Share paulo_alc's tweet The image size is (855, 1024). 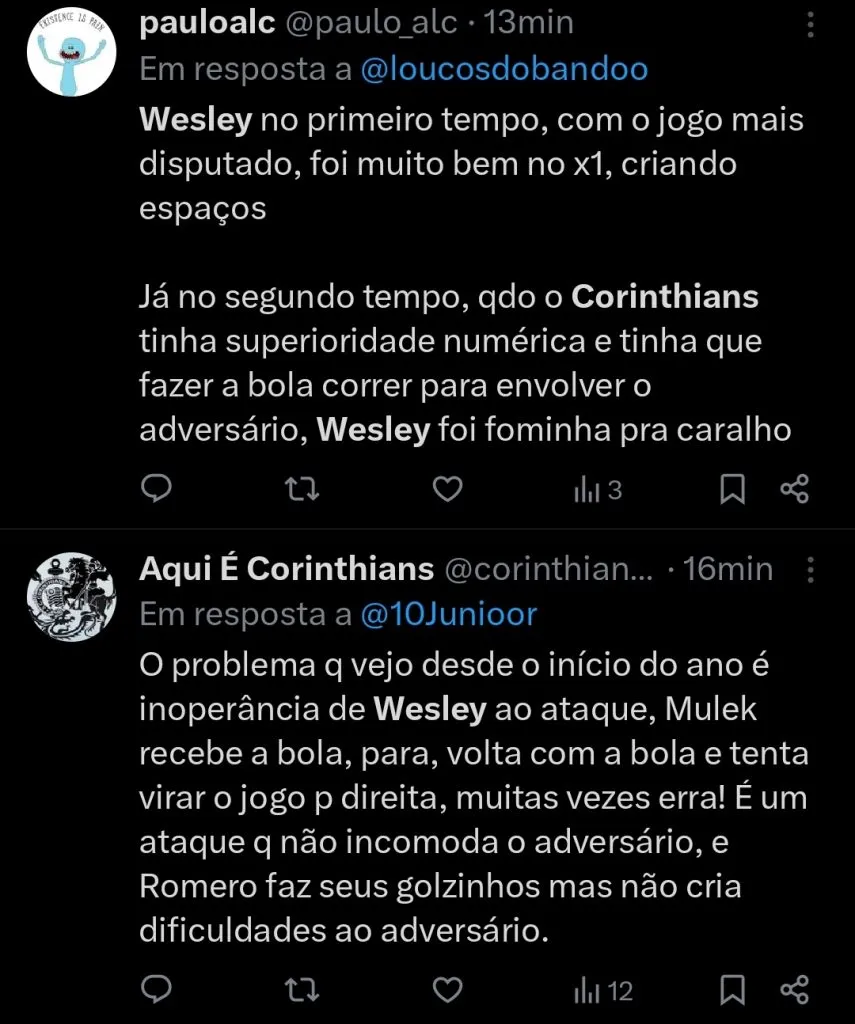tap(795, 489)
